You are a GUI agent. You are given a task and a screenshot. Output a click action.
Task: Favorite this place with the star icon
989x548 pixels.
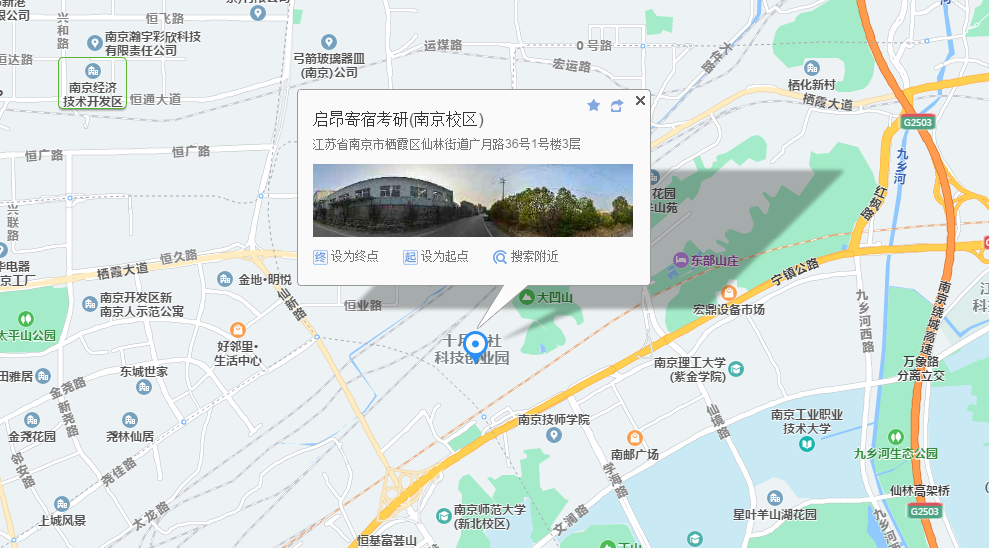tap(593, 105)
